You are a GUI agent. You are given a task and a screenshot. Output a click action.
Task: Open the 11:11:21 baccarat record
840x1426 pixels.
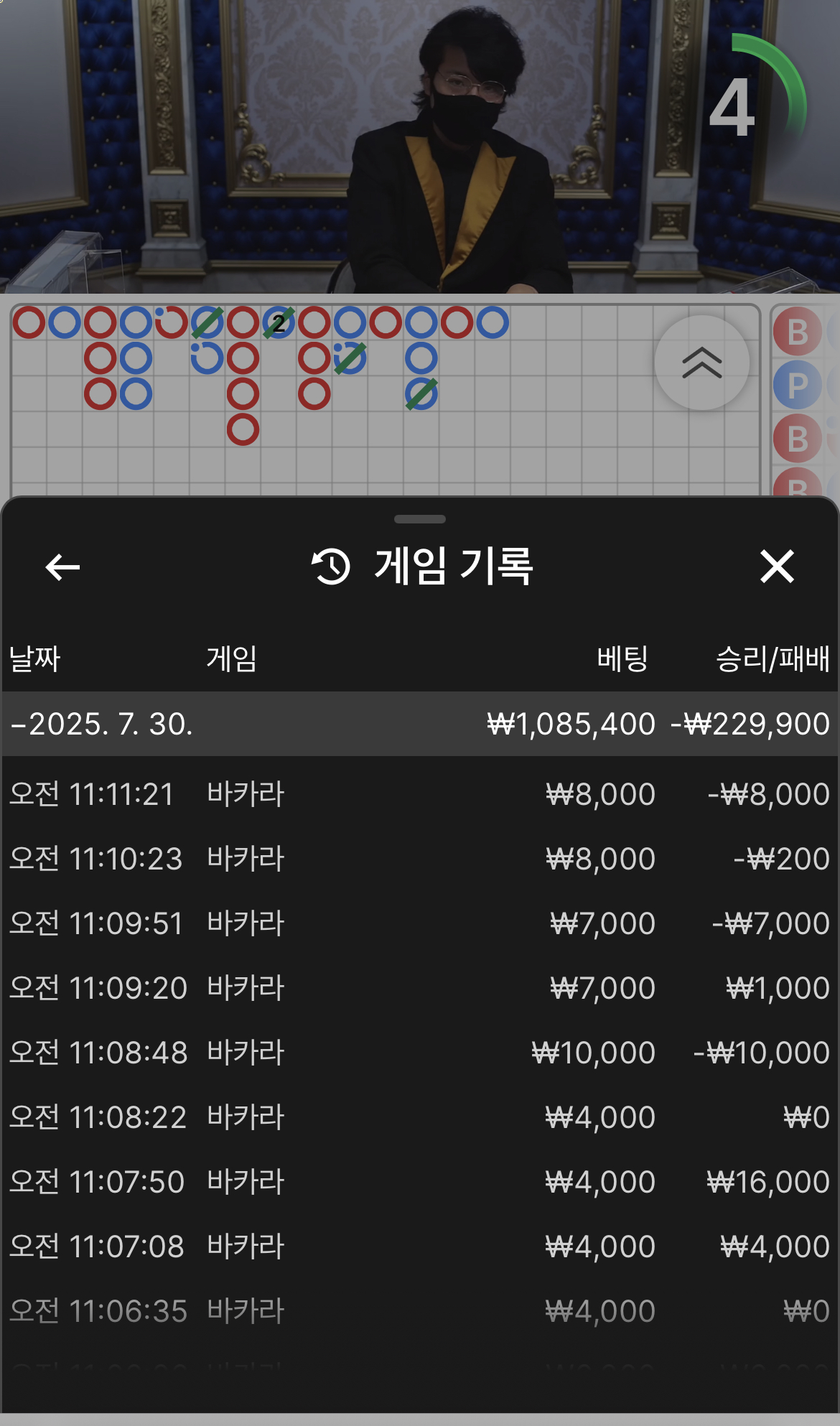(x=419, y=794)
